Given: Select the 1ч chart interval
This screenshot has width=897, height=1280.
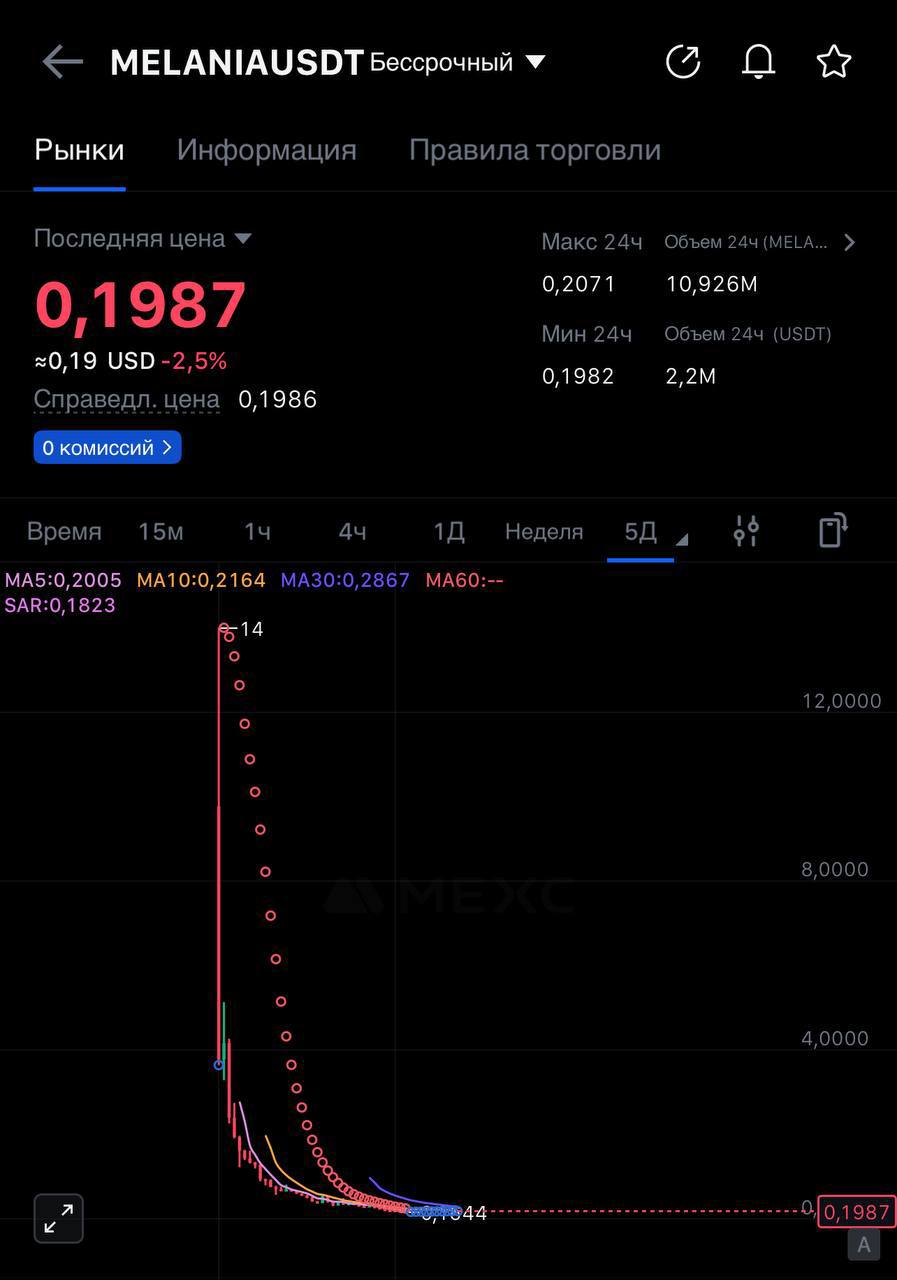Looking at the screenshot, I should click(x=257, y=532).
